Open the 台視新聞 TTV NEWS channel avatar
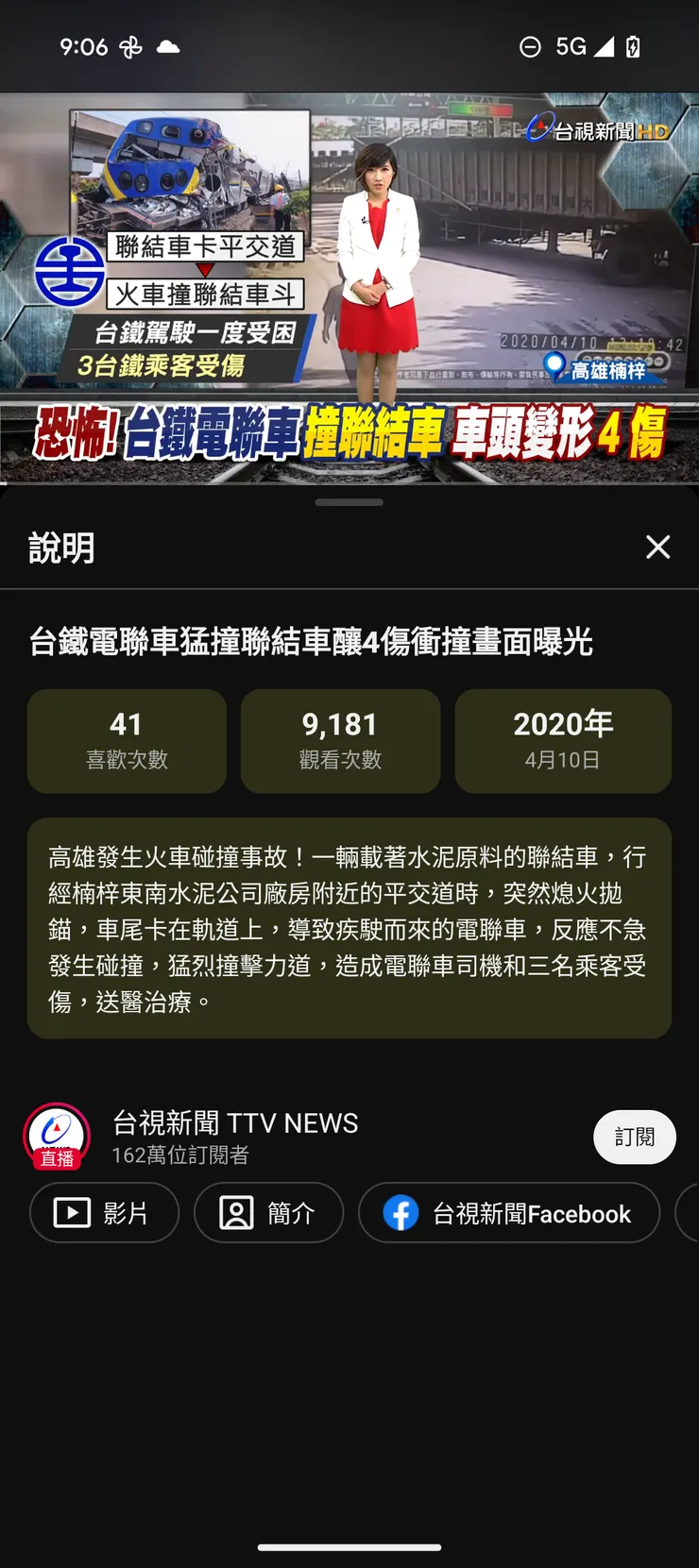The width and height of the screenshot is (699, 1568). (56, 1130)
